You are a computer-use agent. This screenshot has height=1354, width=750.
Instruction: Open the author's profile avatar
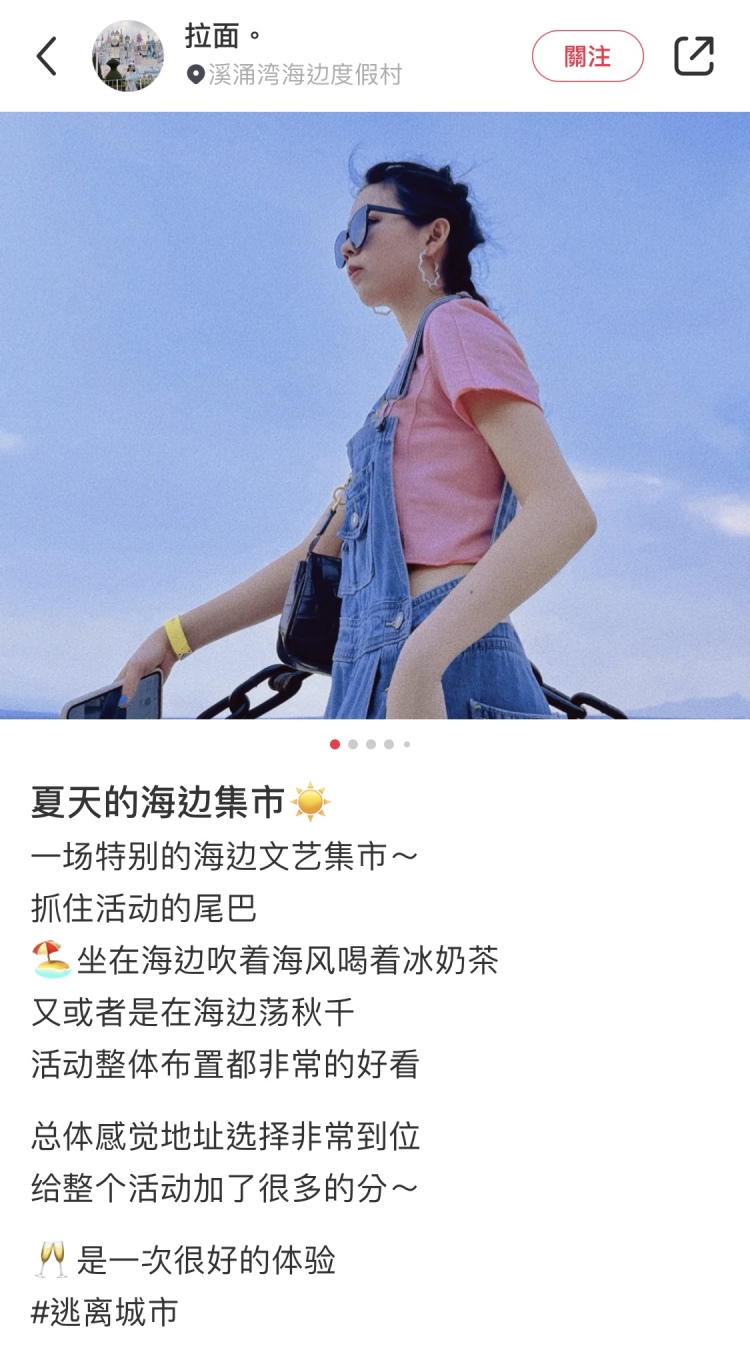click(128, 56)
